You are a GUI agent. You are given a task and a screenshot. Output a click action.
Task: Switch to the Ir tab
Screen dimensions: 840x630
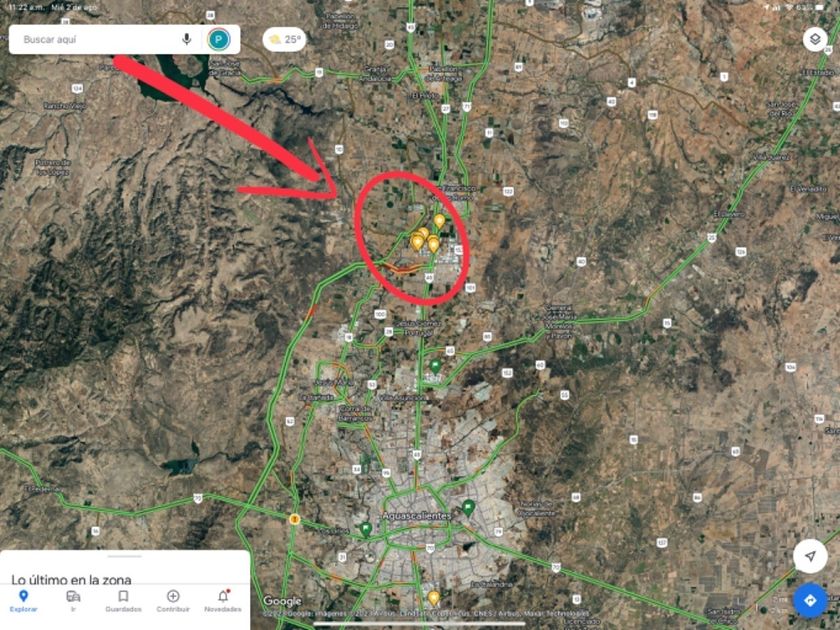[73, 600]
